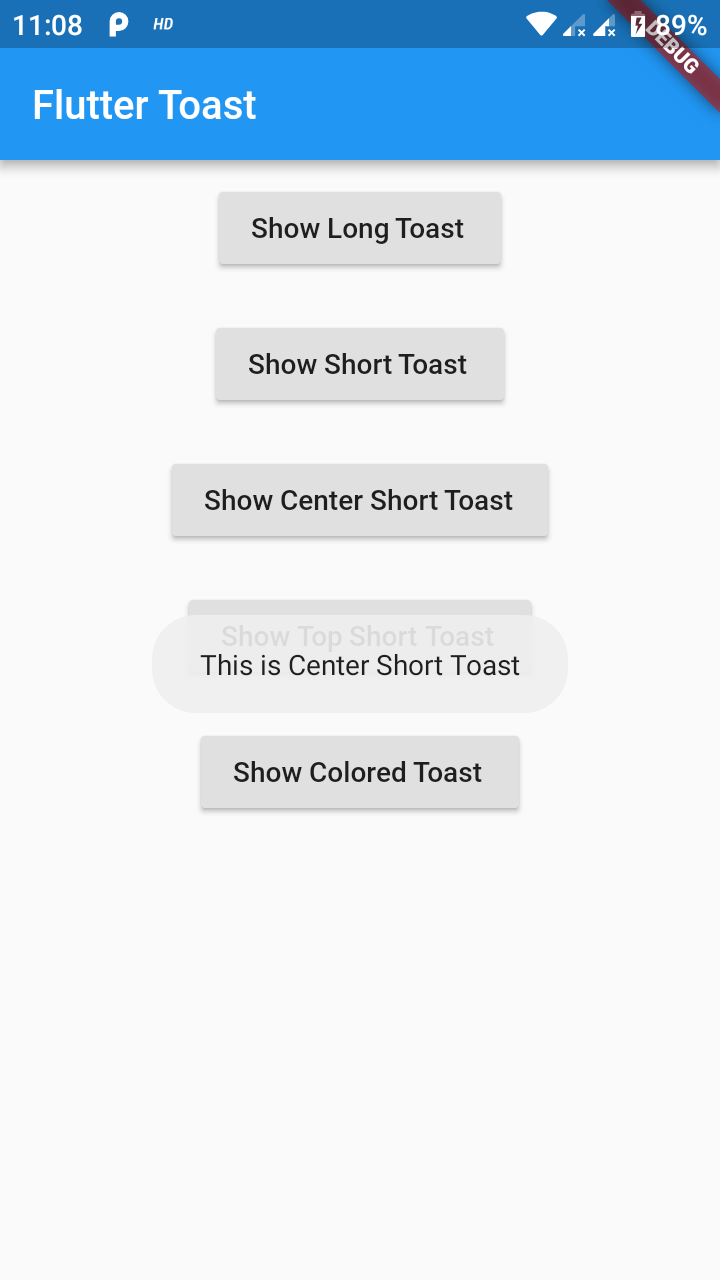720x1280 pixels.
Task: Tap the Show Long Toast button
Action: tap(359, 229)
